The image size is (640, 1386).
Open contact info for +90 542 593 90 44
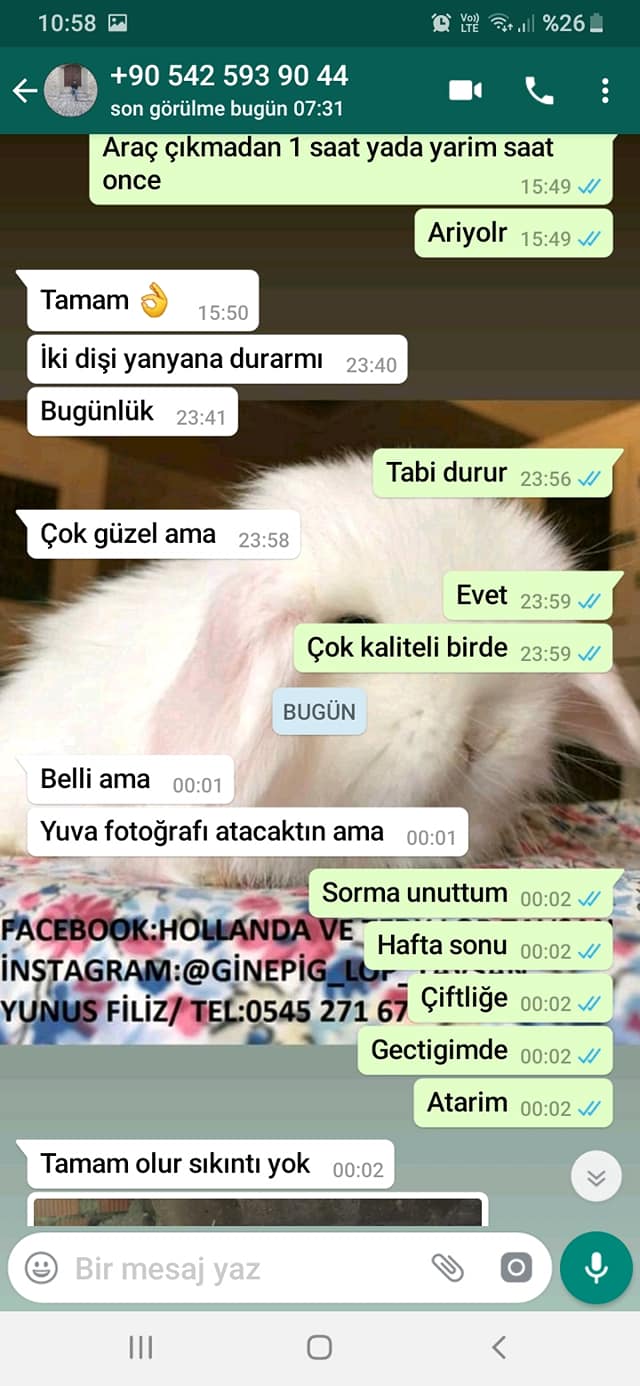pyautogui.click(x=229, y=90)
